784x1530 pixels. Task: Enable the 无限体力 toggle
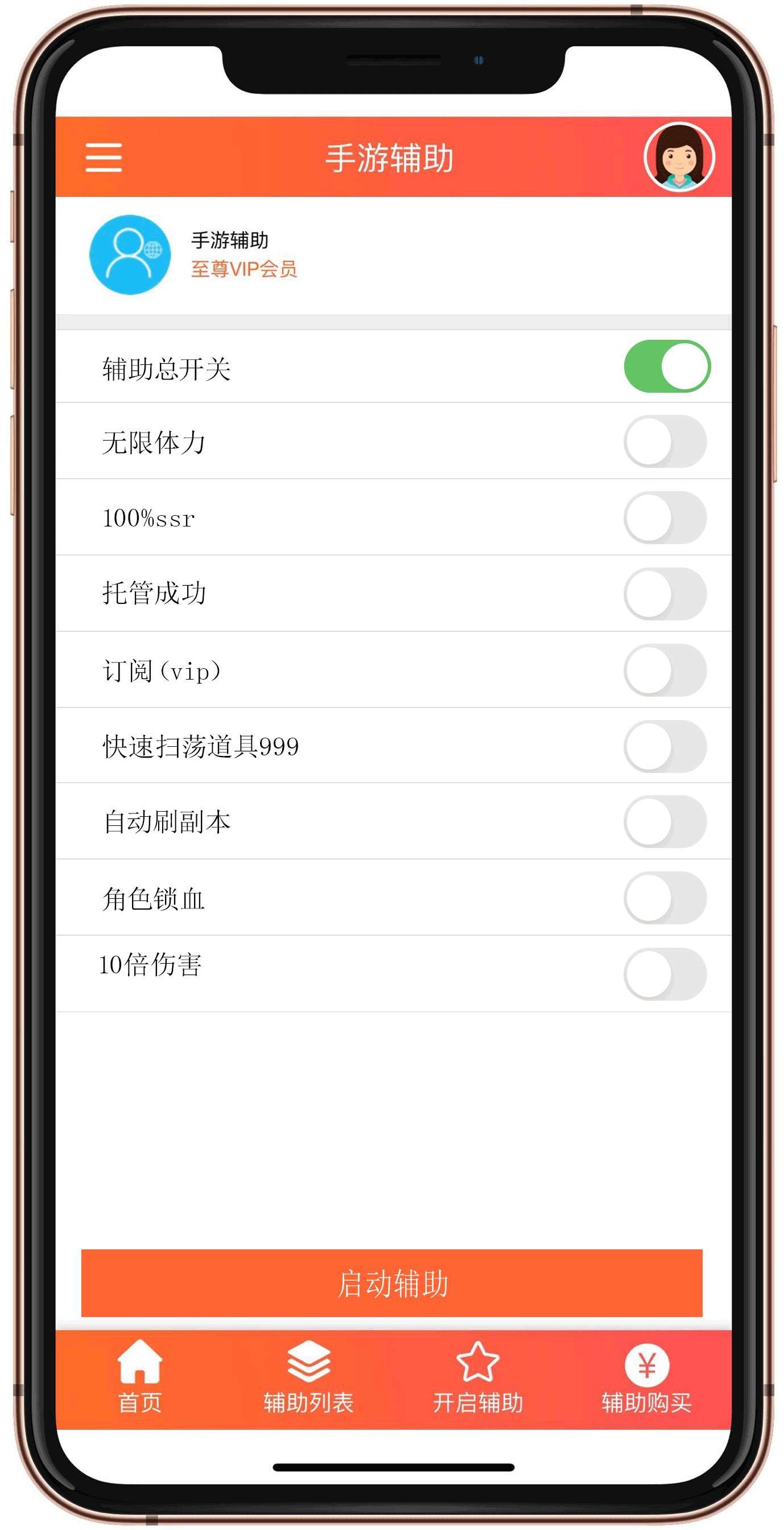(x=665, y=442)
